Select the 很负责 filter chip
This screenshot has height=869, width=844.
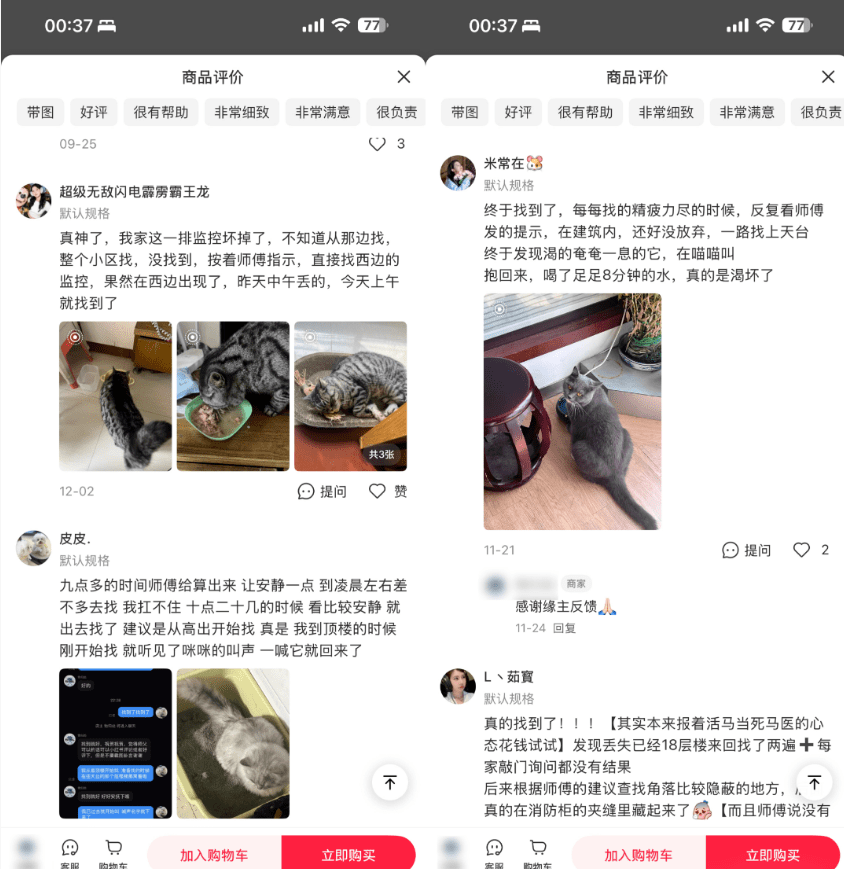click(x=396, y=112)
